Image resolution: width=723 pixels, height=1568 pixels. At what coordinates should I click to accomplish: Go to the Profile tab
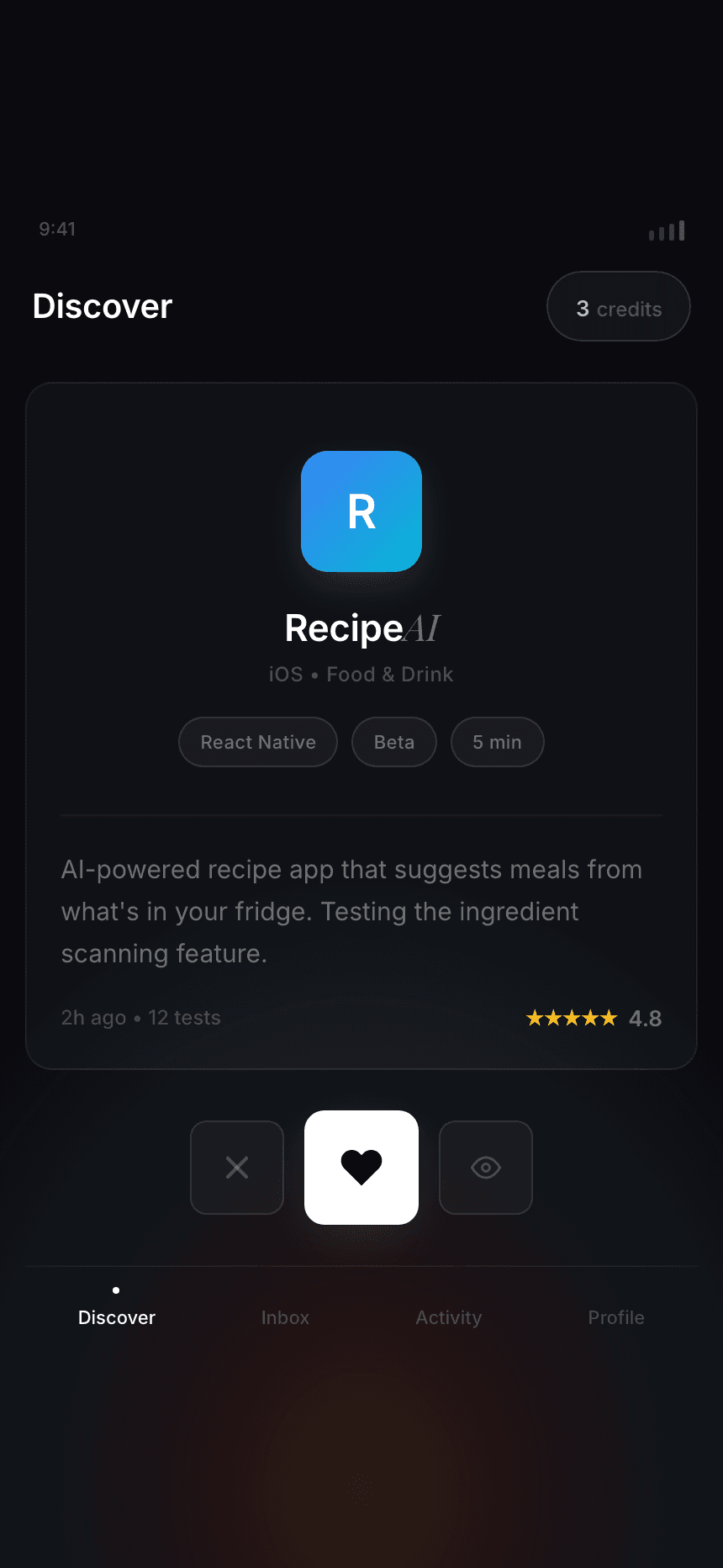pos(616,1316)
